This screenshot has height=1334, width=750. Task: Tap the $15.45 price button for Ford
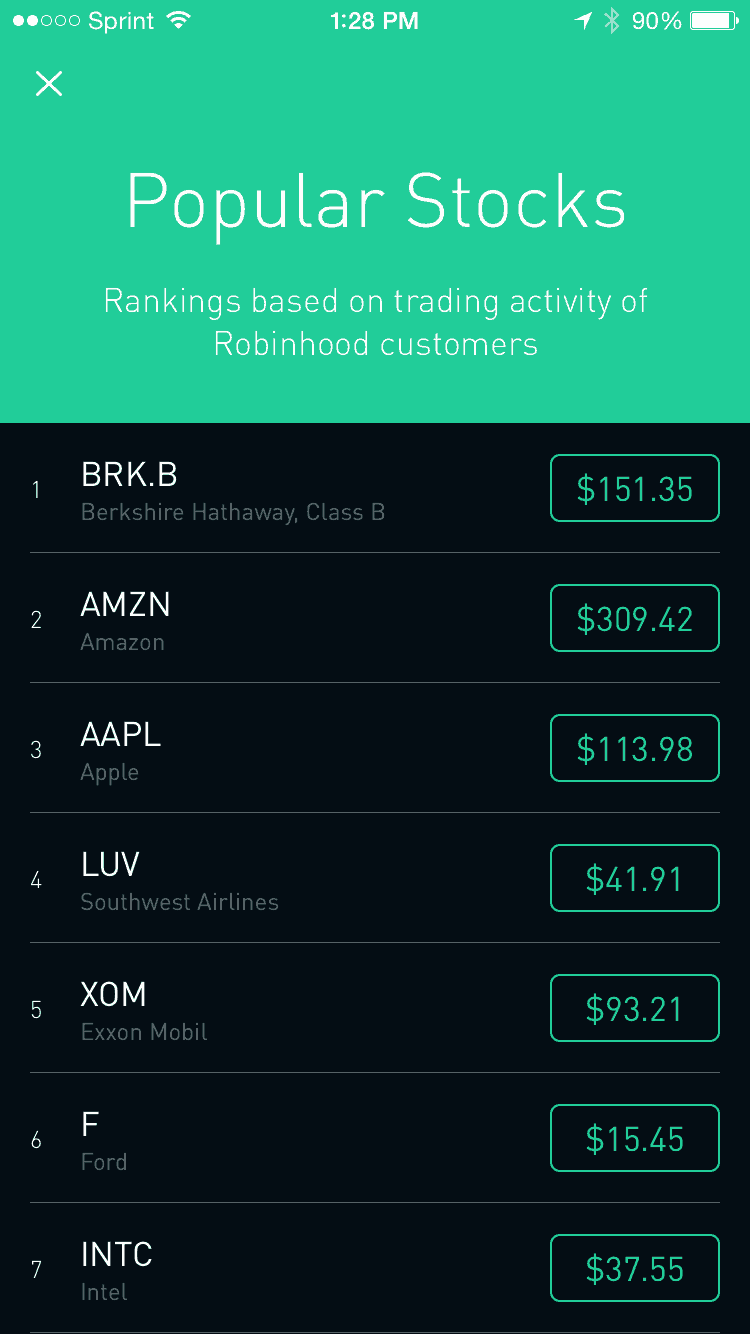(x=634, y=1138)
